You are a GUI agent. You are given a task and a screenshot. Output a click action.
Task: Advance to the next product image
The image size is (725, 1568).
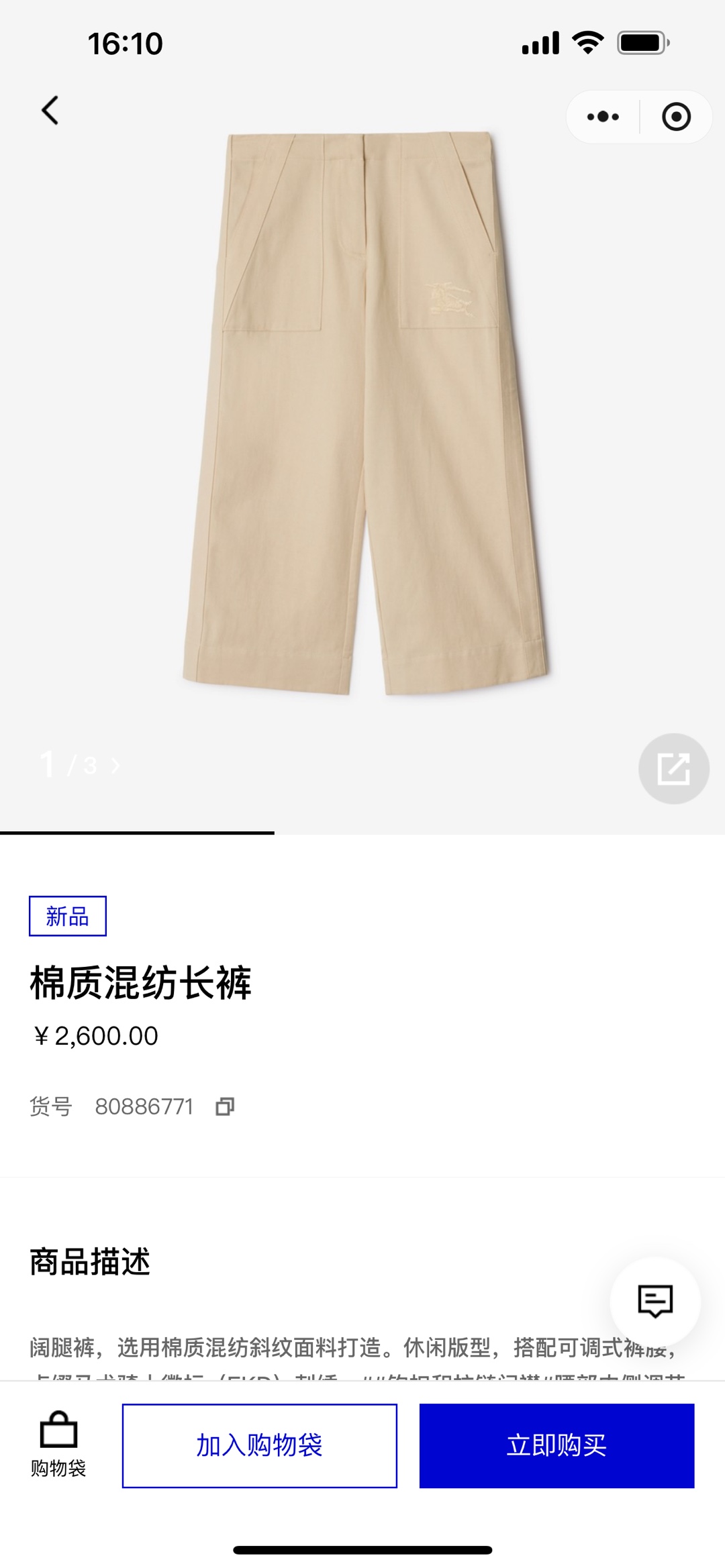click(x=115, y=765)
